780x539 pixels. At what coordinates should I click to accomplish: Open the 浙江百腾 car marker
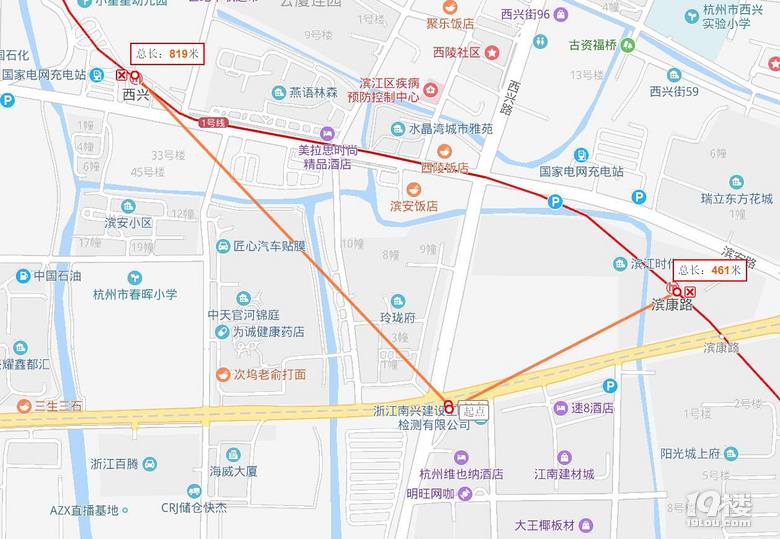coord(148,464)
